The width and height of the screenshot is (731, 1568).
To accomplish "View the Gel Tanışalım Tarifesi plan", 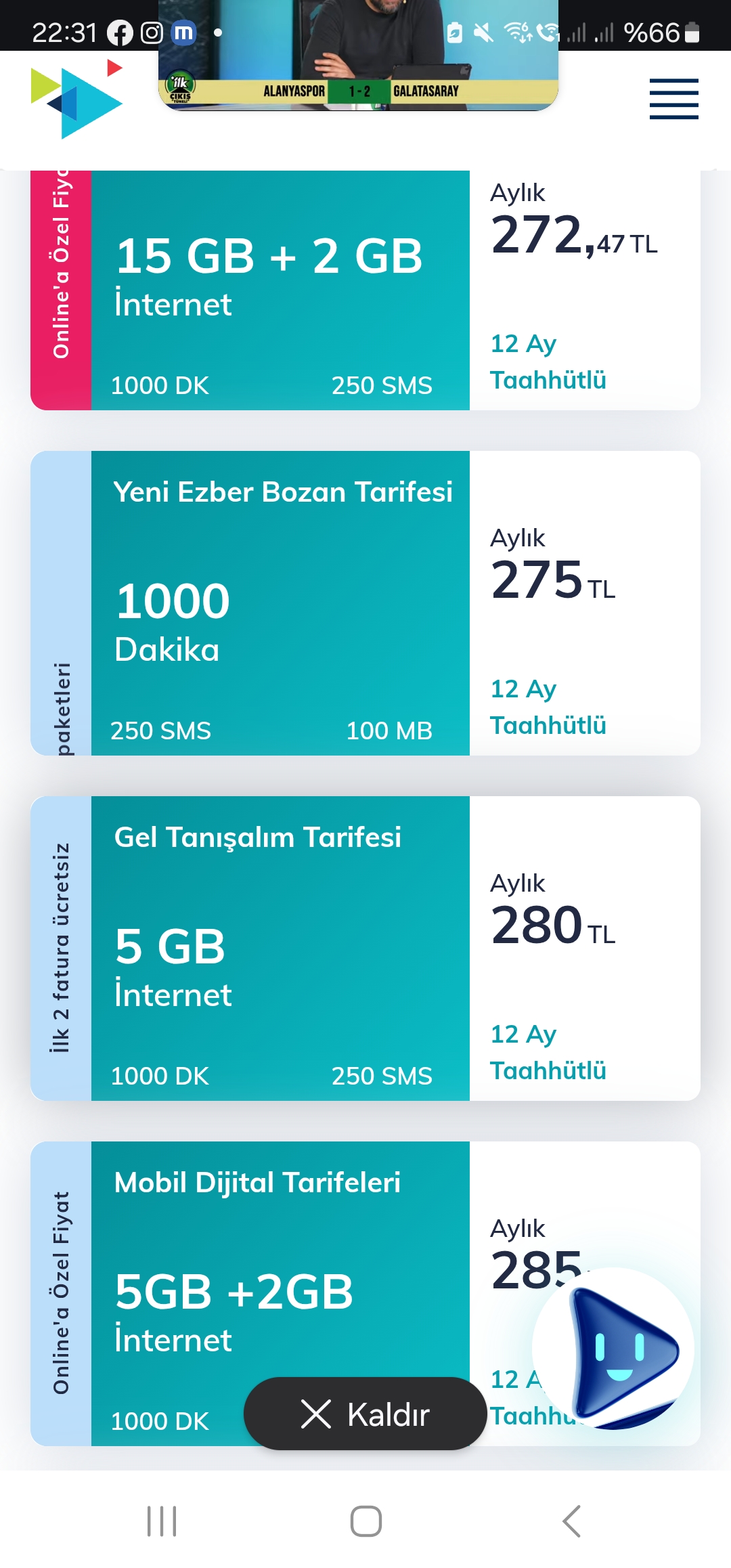I will pyautogui.click(x=365, y=949).
